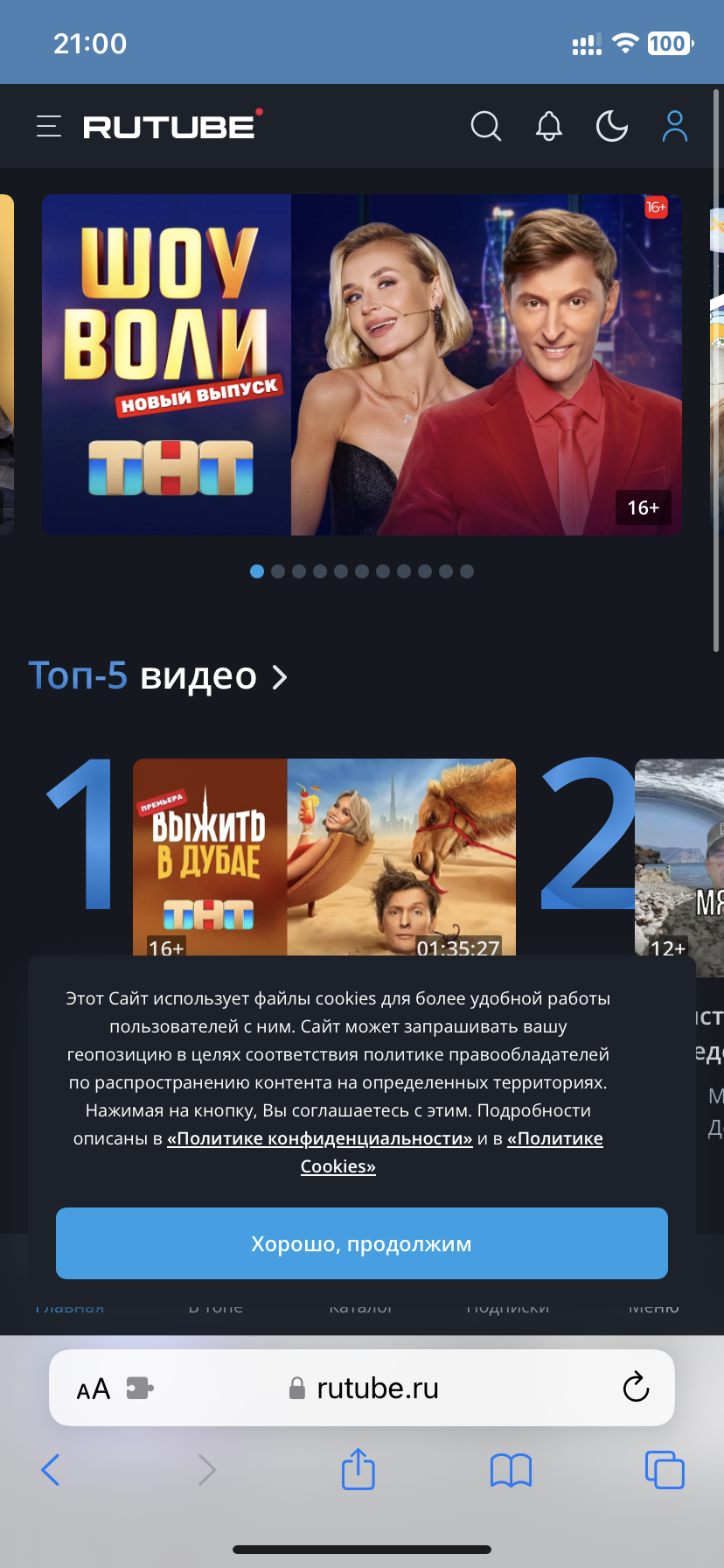Open the RUTUBE hamburger menu
Image resolution: width=724 pixels, height=1568 pixels.
coord(49,126)
